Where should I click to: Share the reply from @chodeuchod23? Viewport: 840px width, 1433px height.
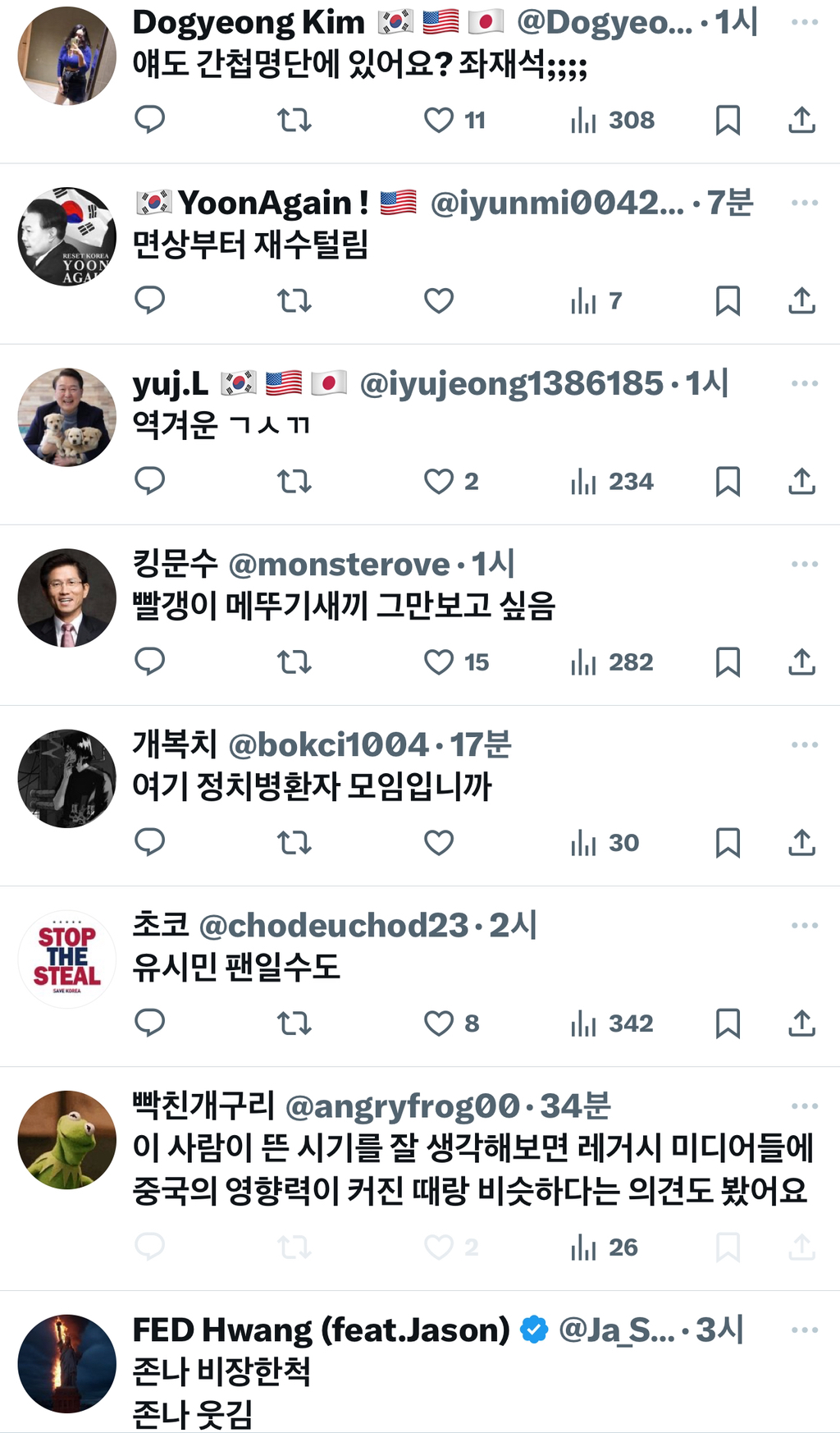tap(801, 1023)
